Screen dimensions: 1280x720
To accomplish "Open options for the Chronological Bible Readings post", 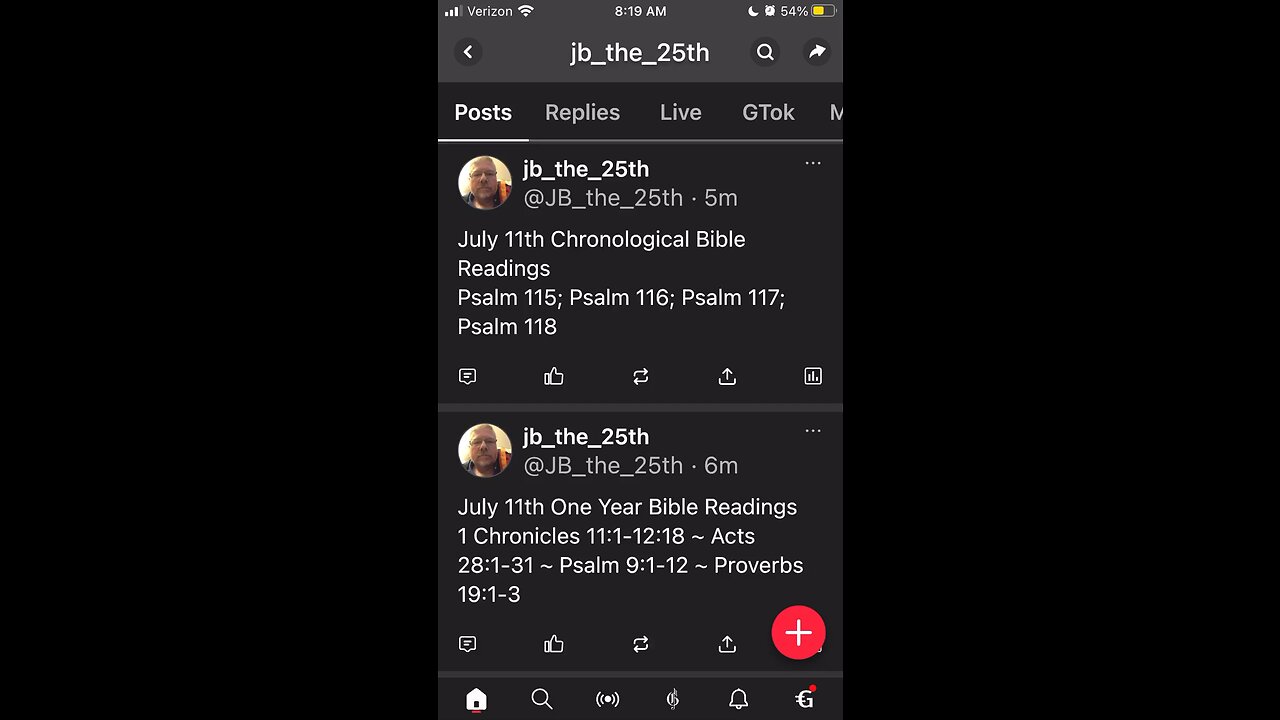I will pyautogui.click(x=813, y=163).
